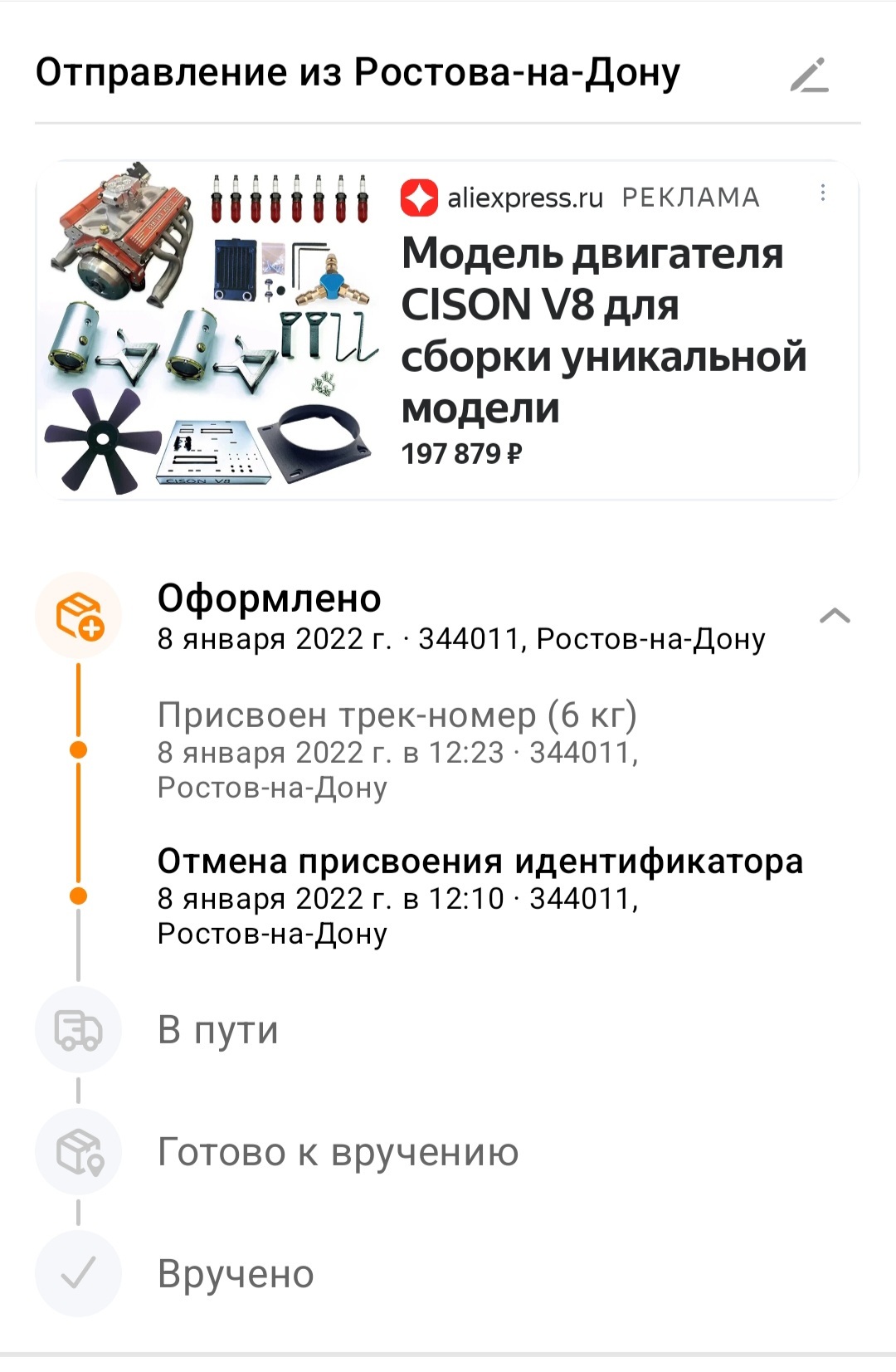Collapse the Оформлено status details

pyautogui.click(x=834, y=616)
